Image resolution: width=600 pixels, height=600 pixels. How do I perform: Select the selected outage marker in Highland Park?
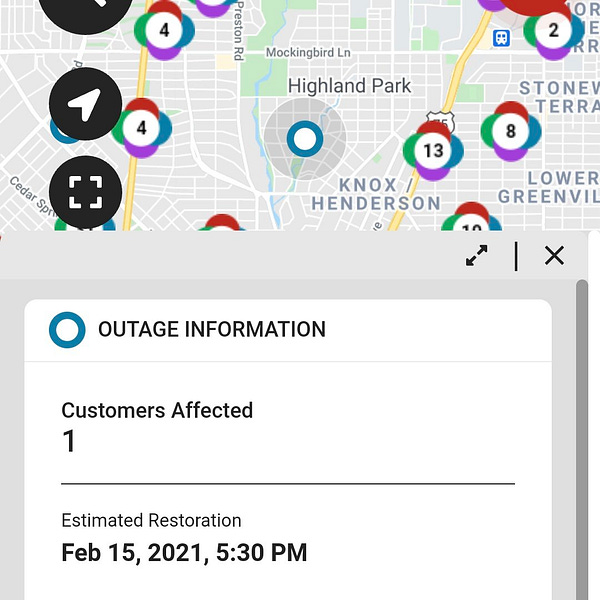click(x=303, y=139)
